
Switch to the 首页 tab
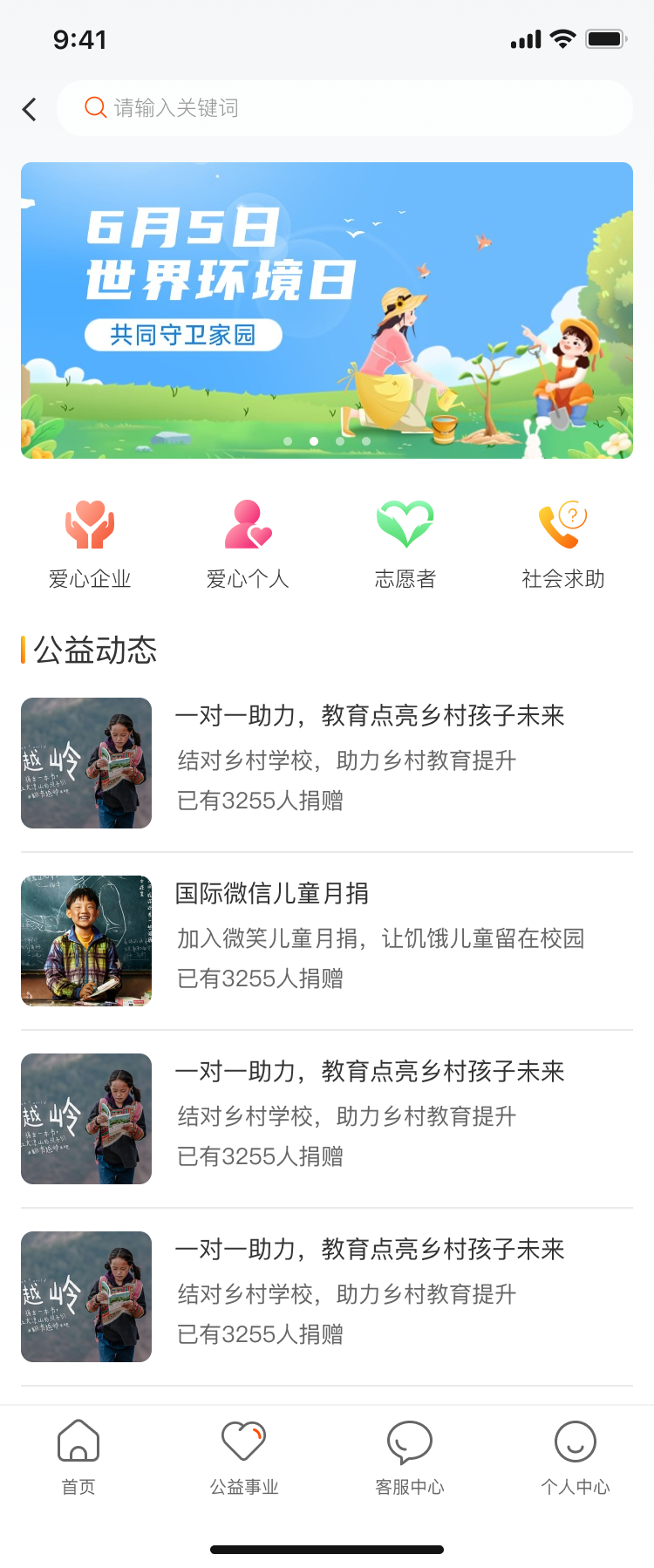pos(78,1456)
